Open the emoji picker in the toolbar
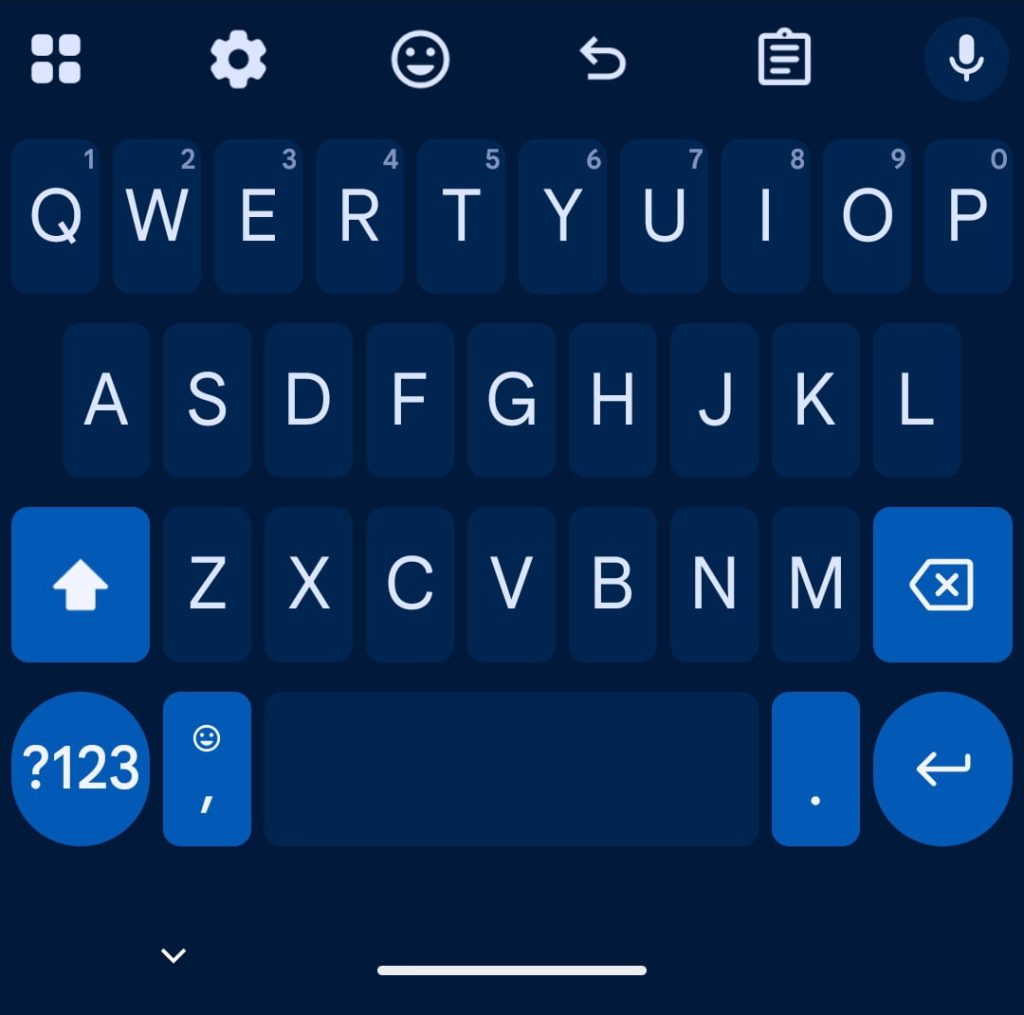This screenshot has height=1015, width=1024. [x=420, y=59]
